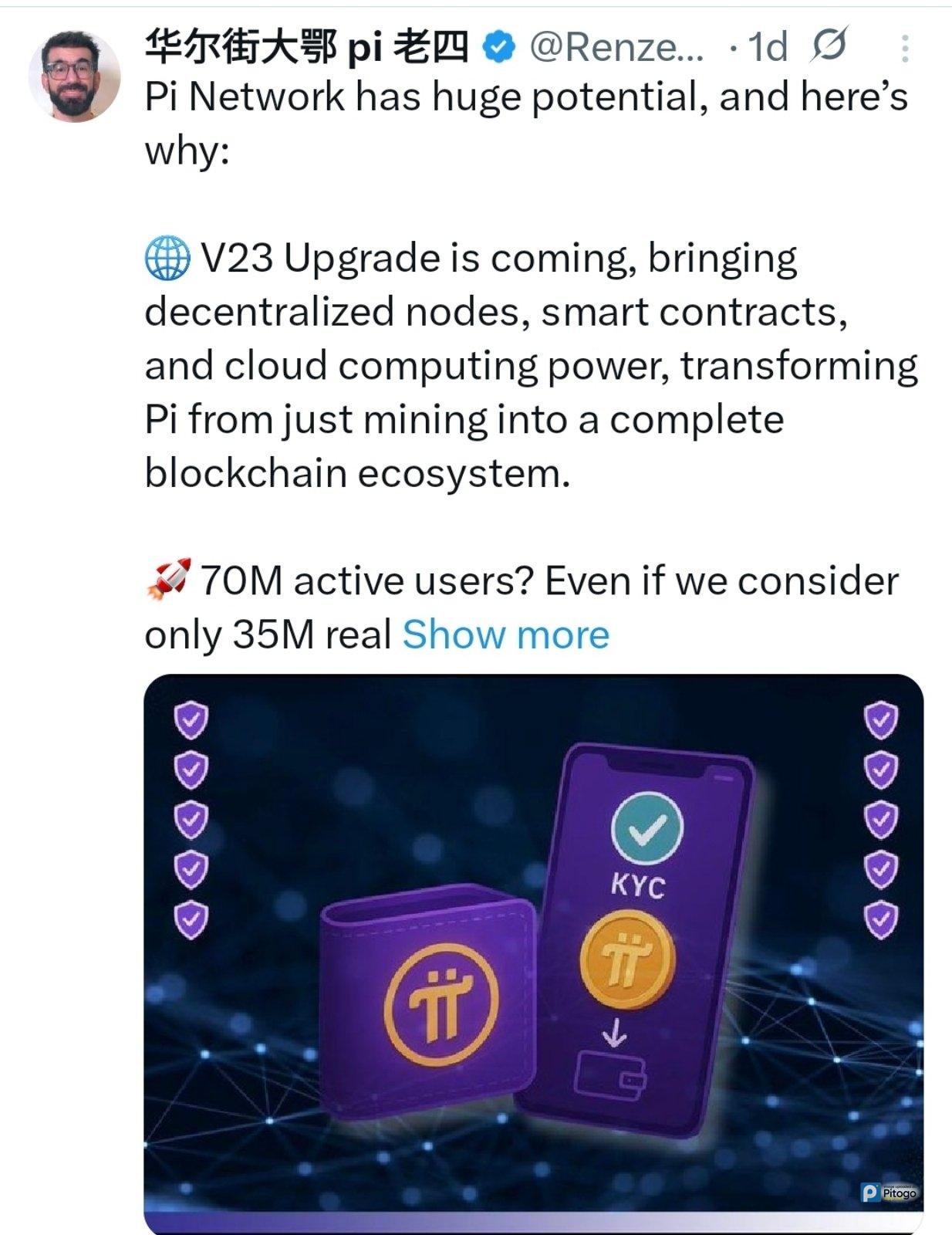Open the tweet author's profile picture
The image size is (952, 1235).
pos(74,76)
